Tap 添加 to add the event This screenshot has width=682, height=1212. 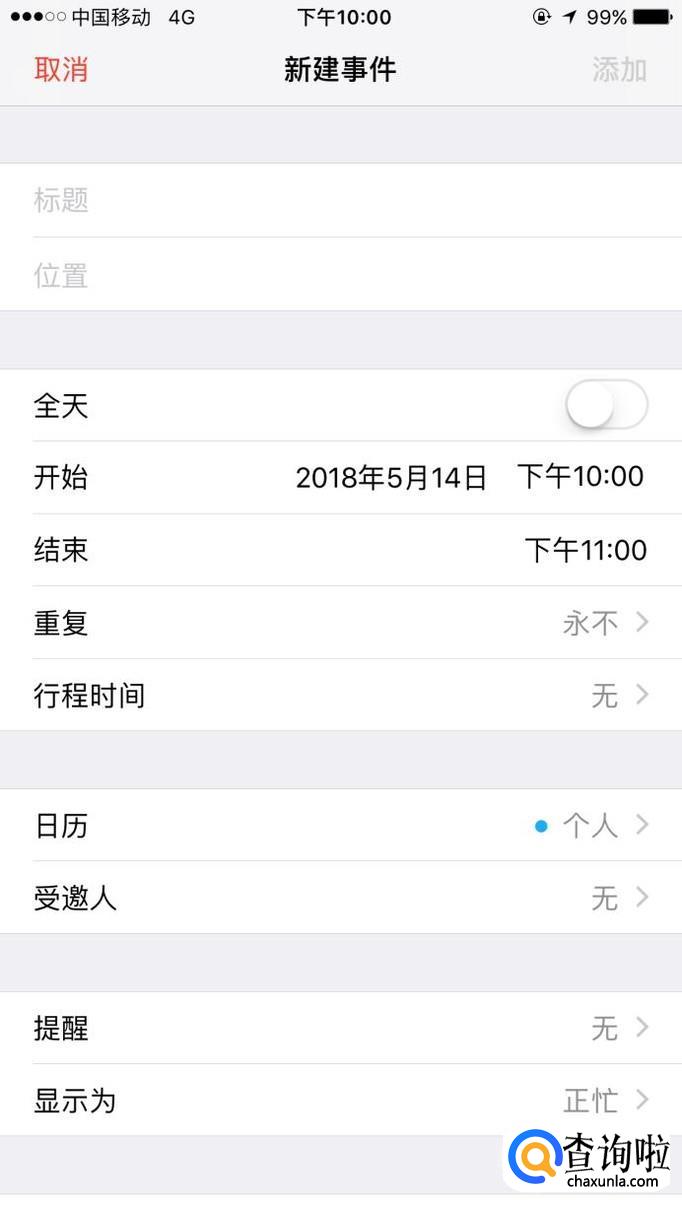[619, 69]
